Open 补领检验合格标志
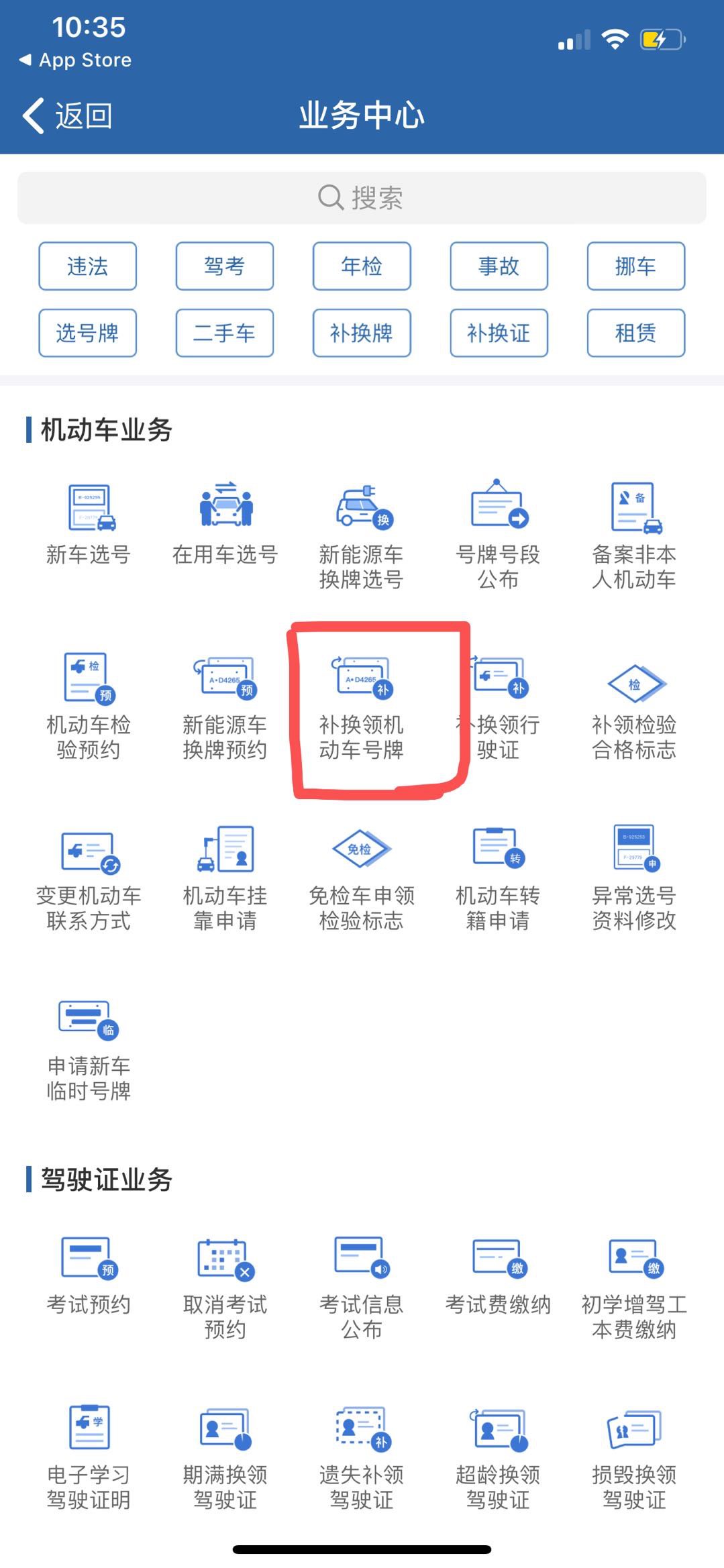This screenshot has height=1568, width=724. 634,706
